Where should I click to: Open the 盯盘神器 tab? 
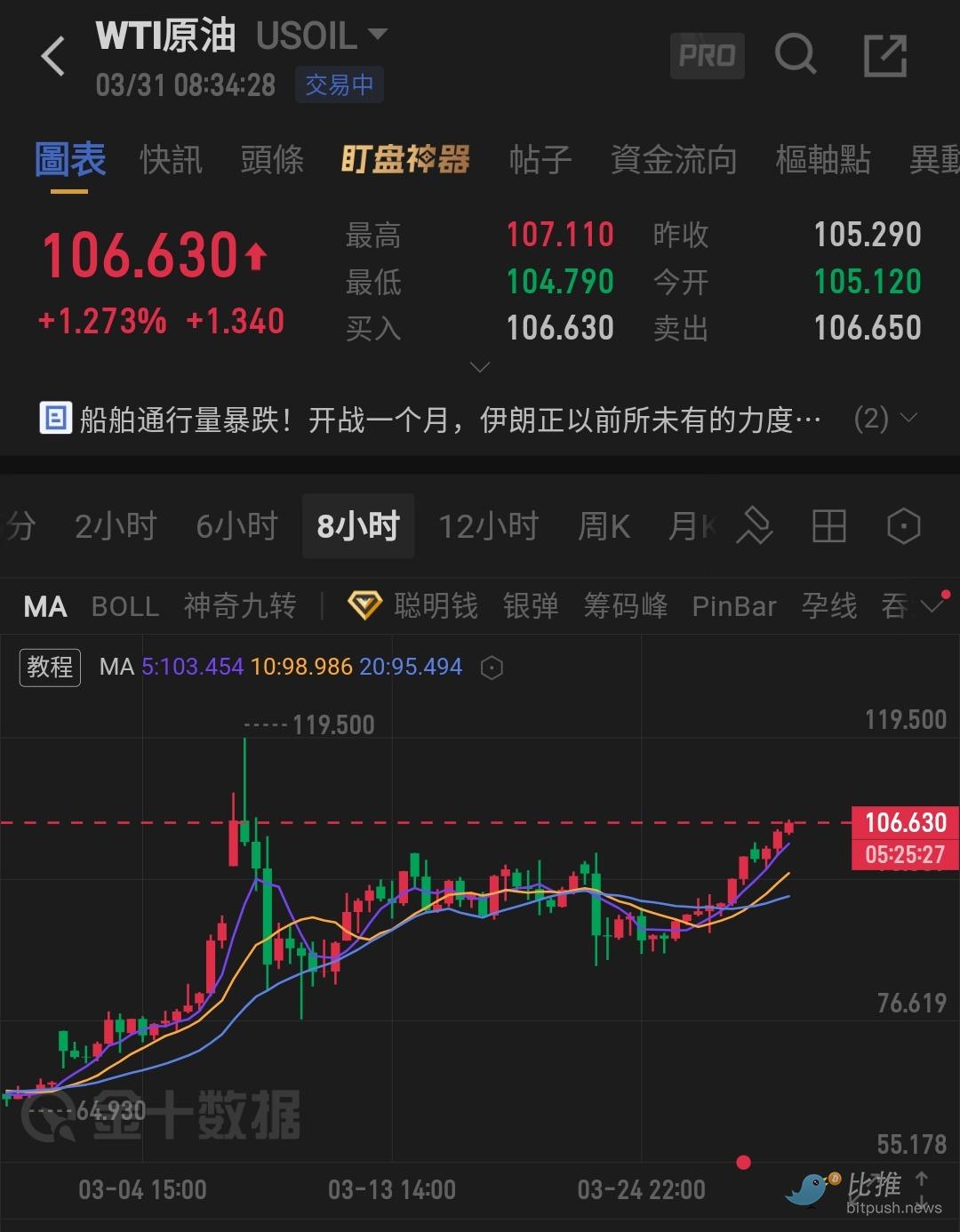pos(405,160)
